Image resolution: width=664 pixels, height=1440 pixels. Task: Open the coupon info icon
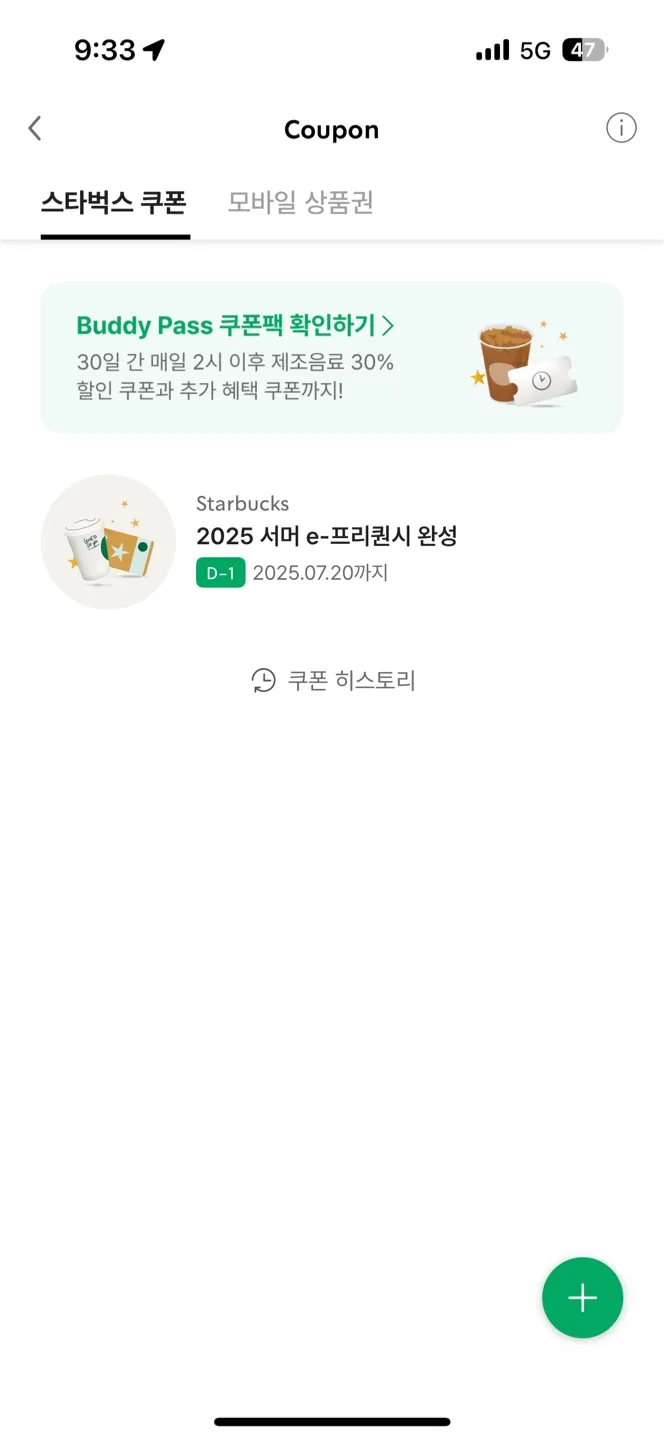pos(621,128)
